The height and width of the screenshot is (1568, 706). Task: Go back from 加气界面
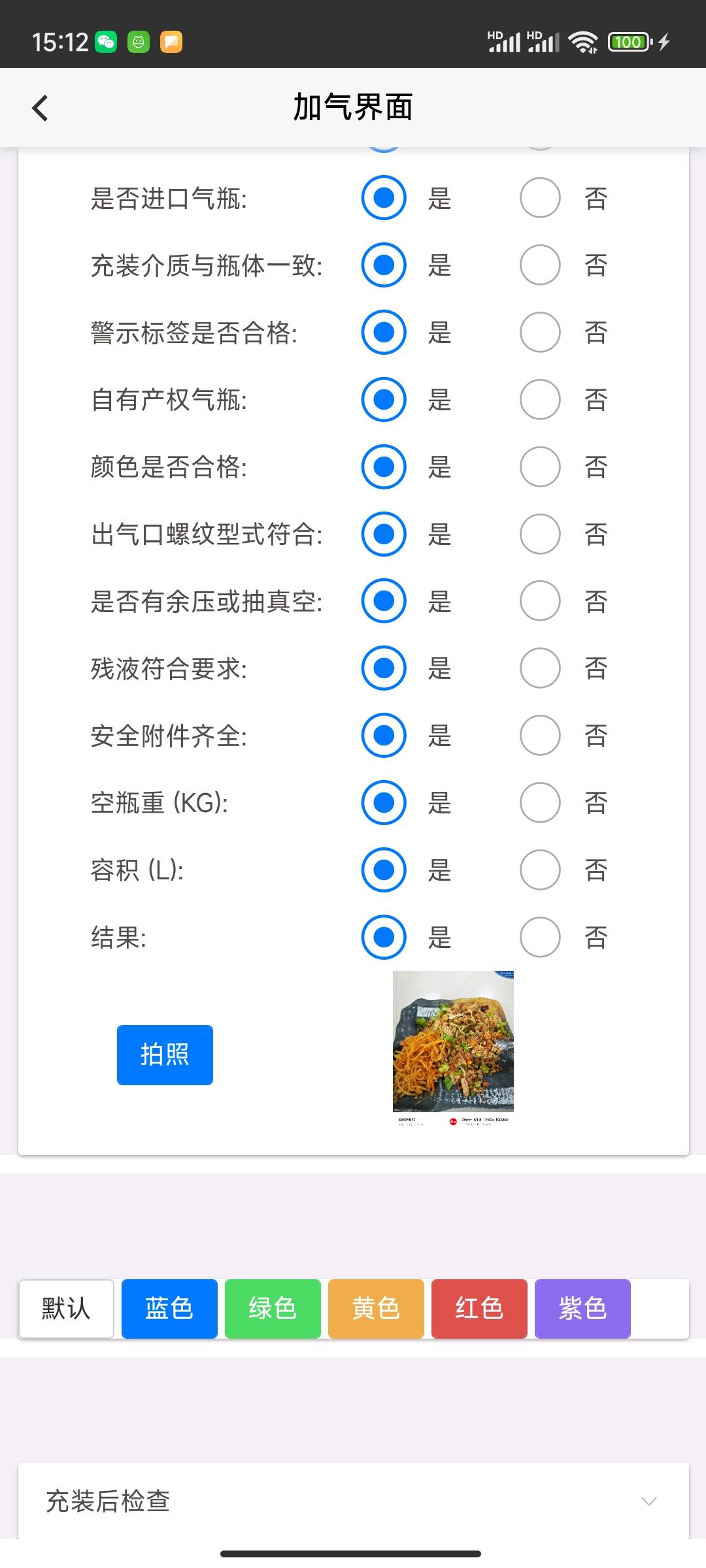[41, 108]
